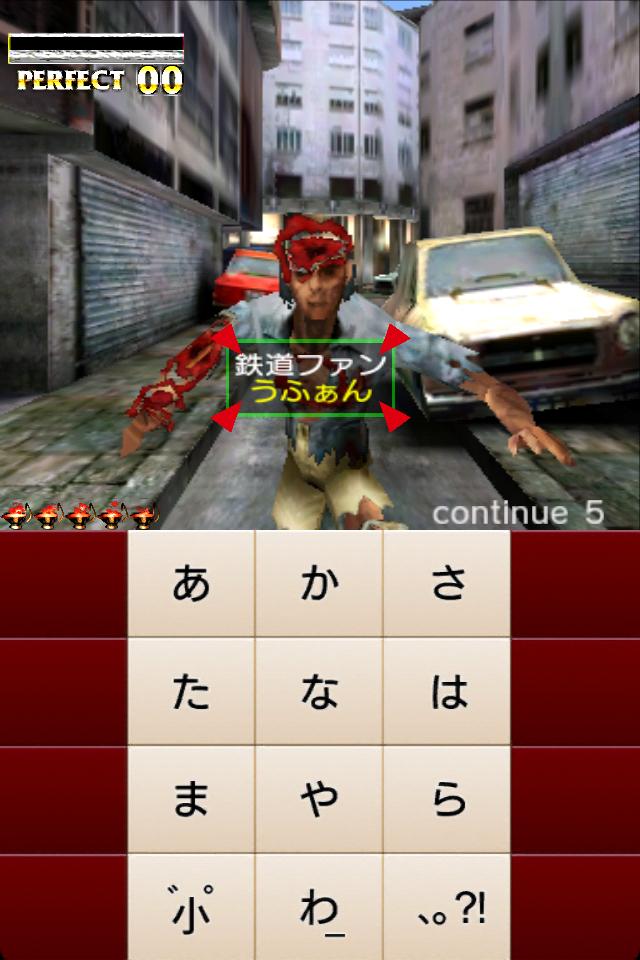Tap the や key
Viewport: 640px width, 960px height.
coord(319,800)
